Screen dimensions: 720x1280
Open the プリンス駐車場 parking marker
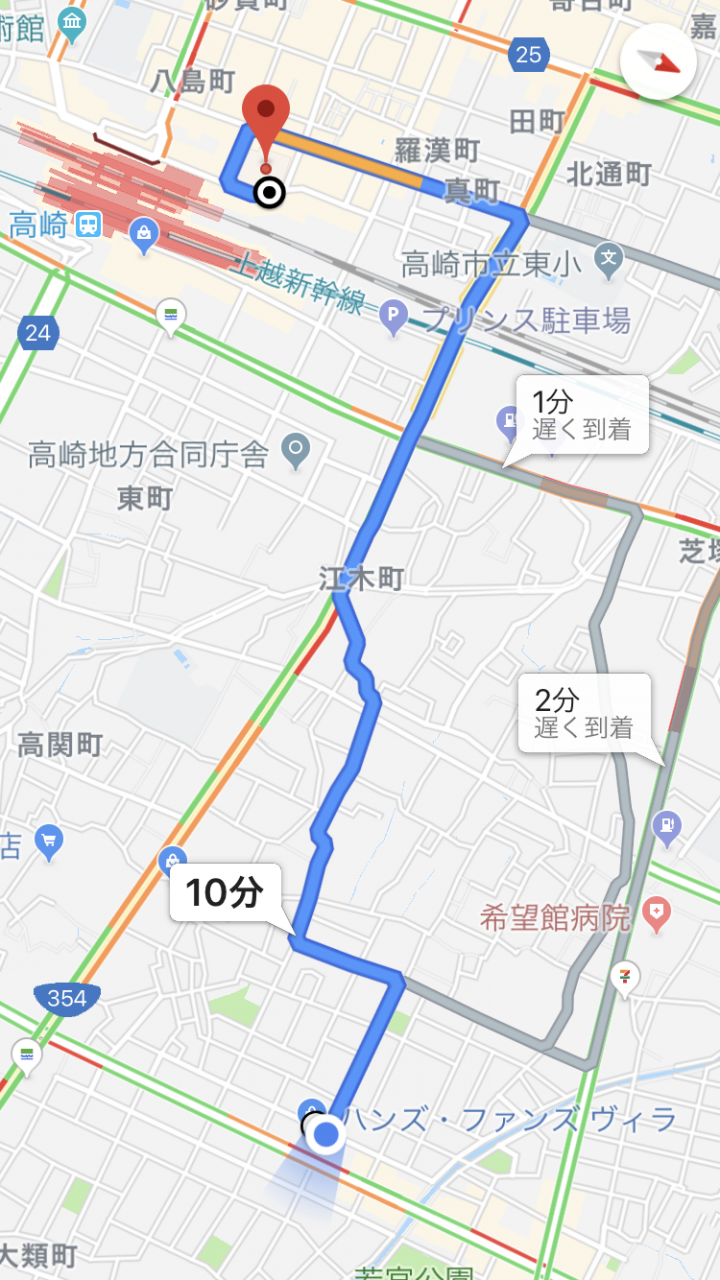[x=394, y=320]
